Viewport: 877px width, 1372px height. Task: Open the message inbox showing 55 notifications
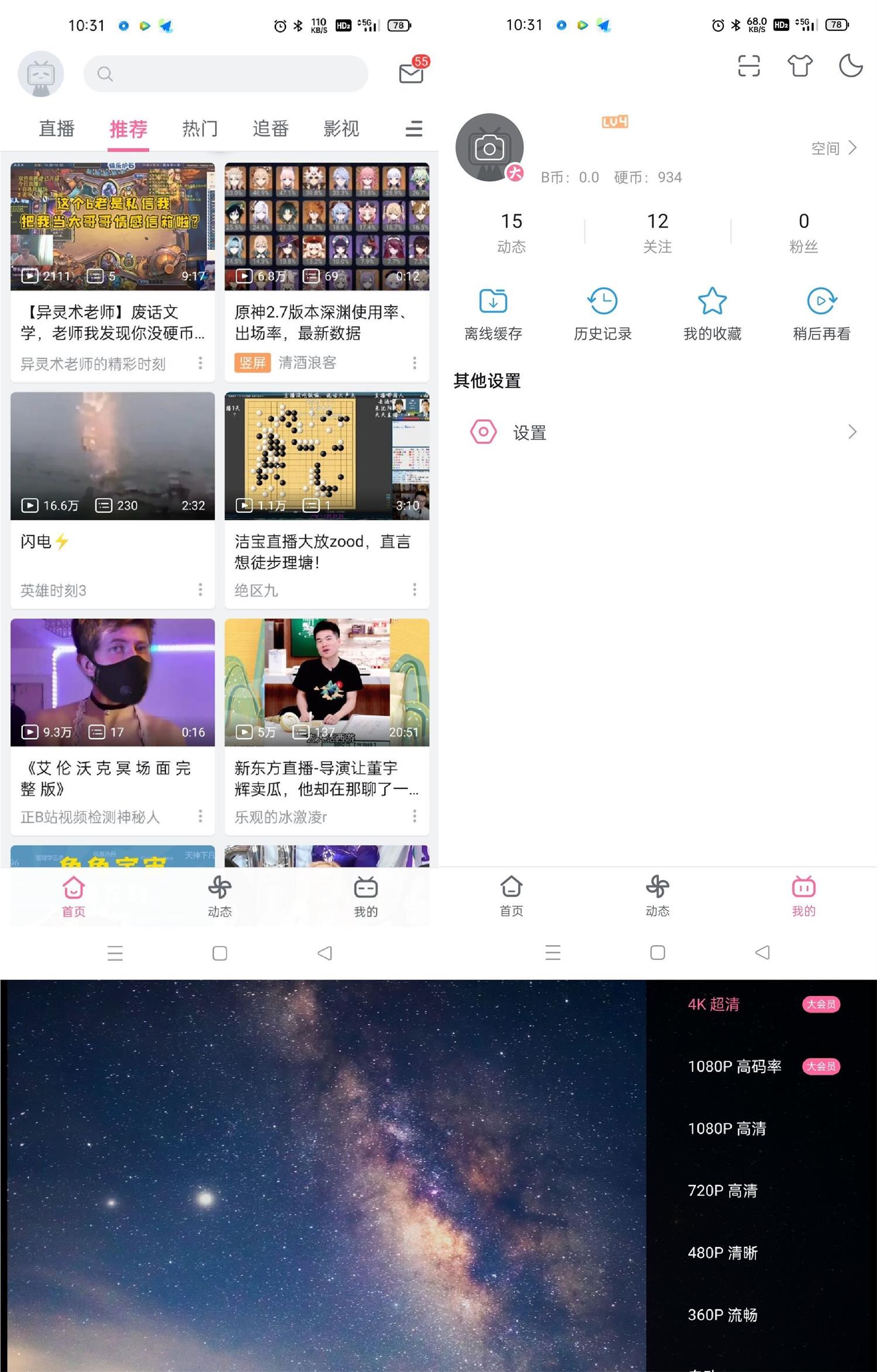click(x=410, y=74)
